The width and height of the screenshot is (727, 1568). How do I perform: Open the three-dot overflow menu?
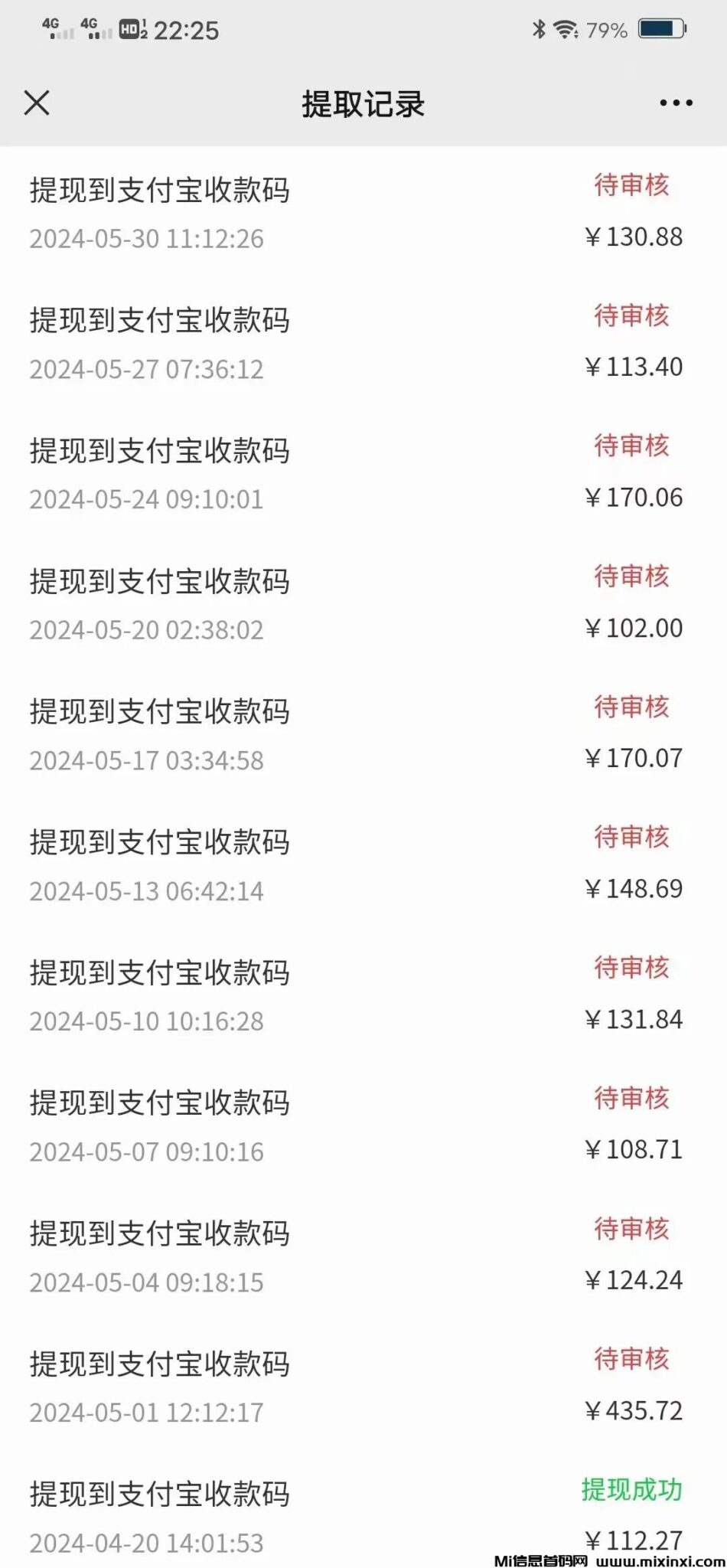[676, 103]
